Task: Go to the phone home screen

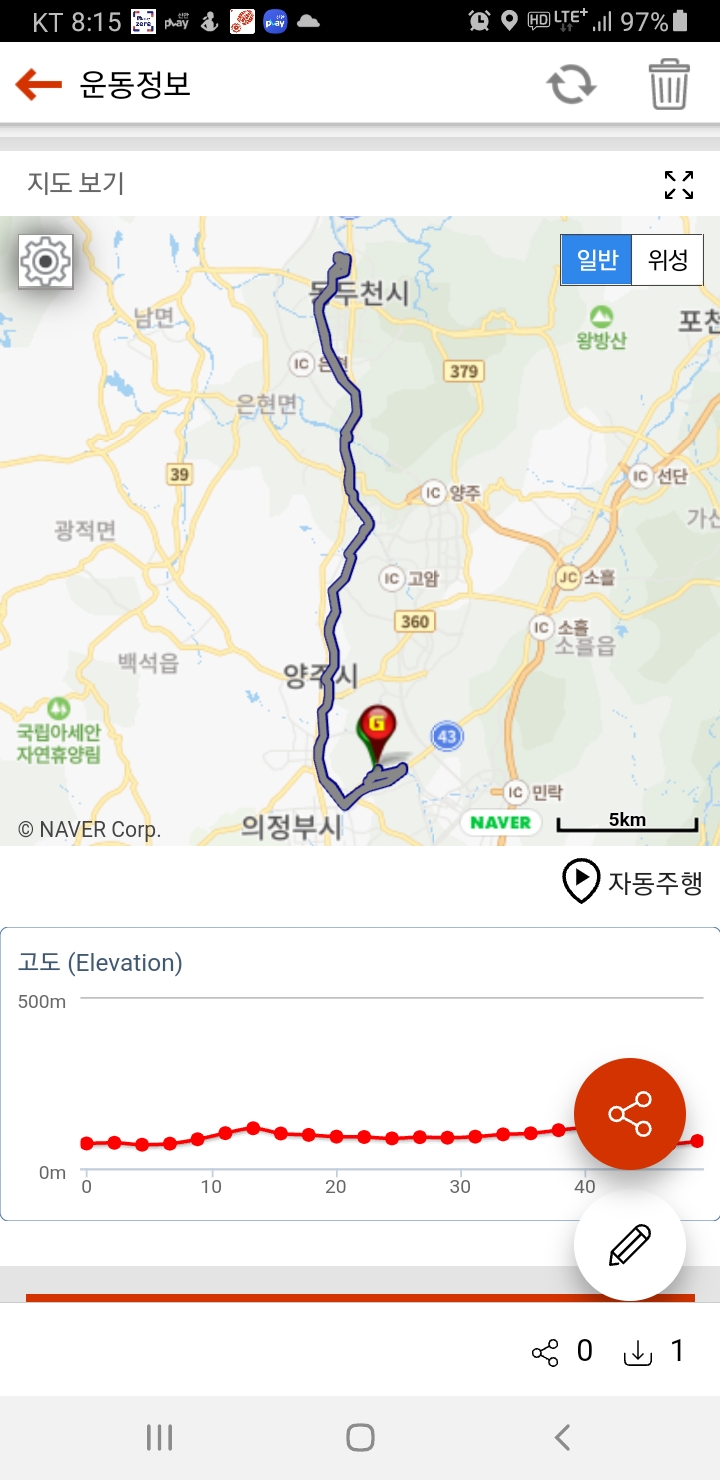Action: coord(360,1438)
